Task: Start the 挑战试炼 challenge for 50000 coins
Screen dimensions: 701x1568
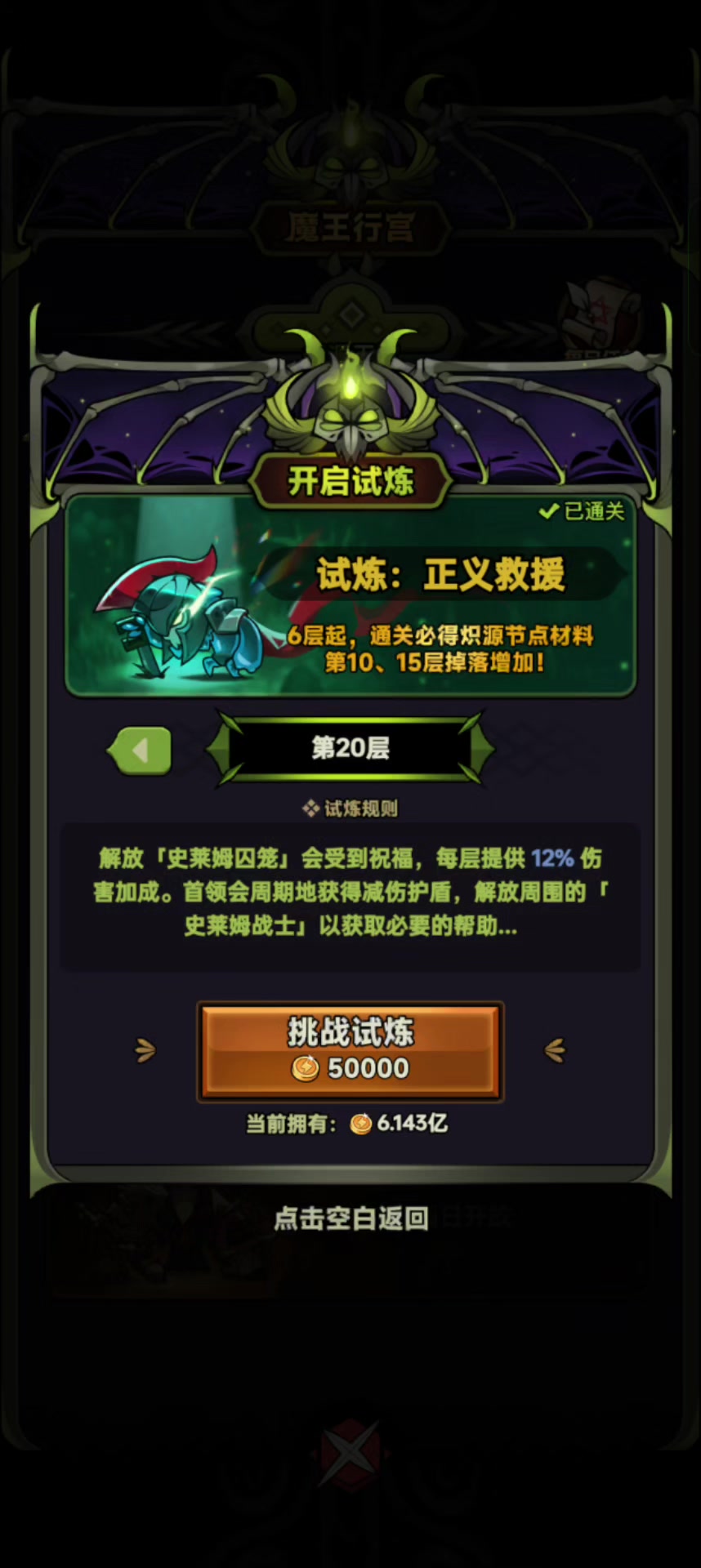Action: 350,1051
